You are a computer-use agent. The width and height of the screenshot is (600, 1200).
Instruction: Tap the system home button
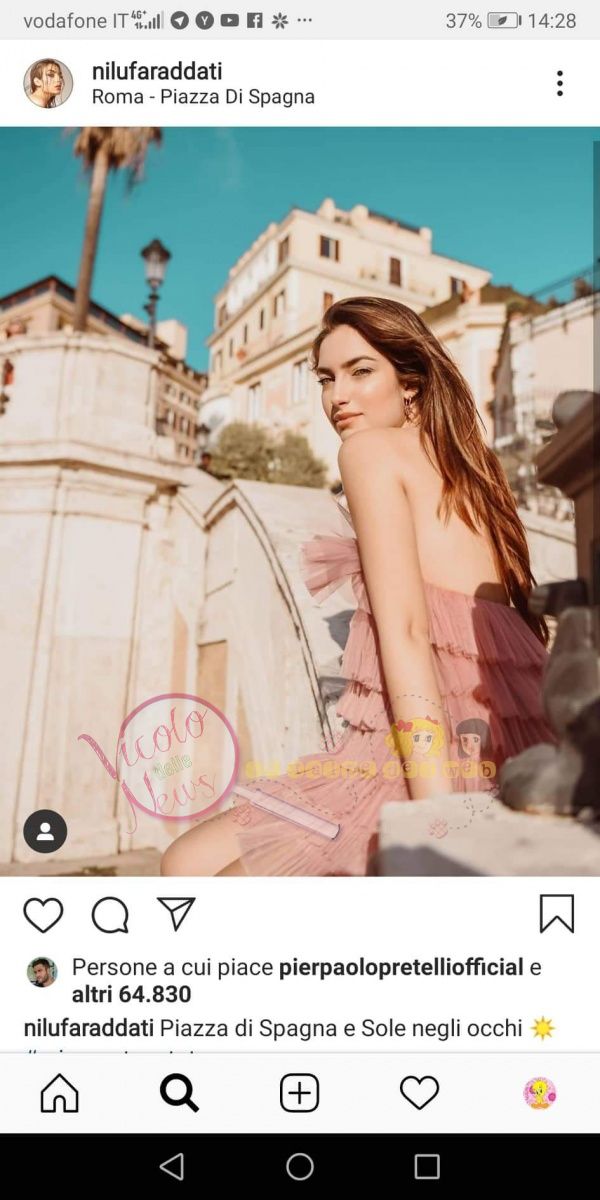tap(300, 1166)
